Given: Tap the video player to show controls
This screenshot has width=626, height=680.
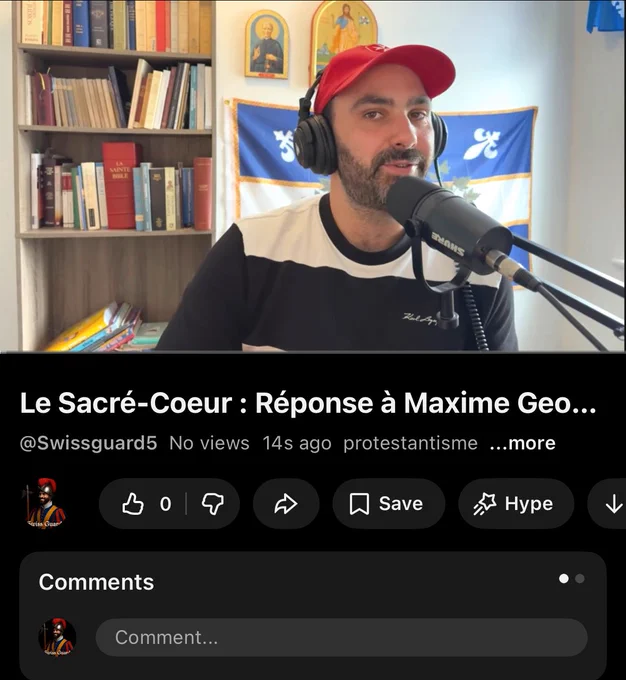Looking at the screenshot, I should point(313,176).
